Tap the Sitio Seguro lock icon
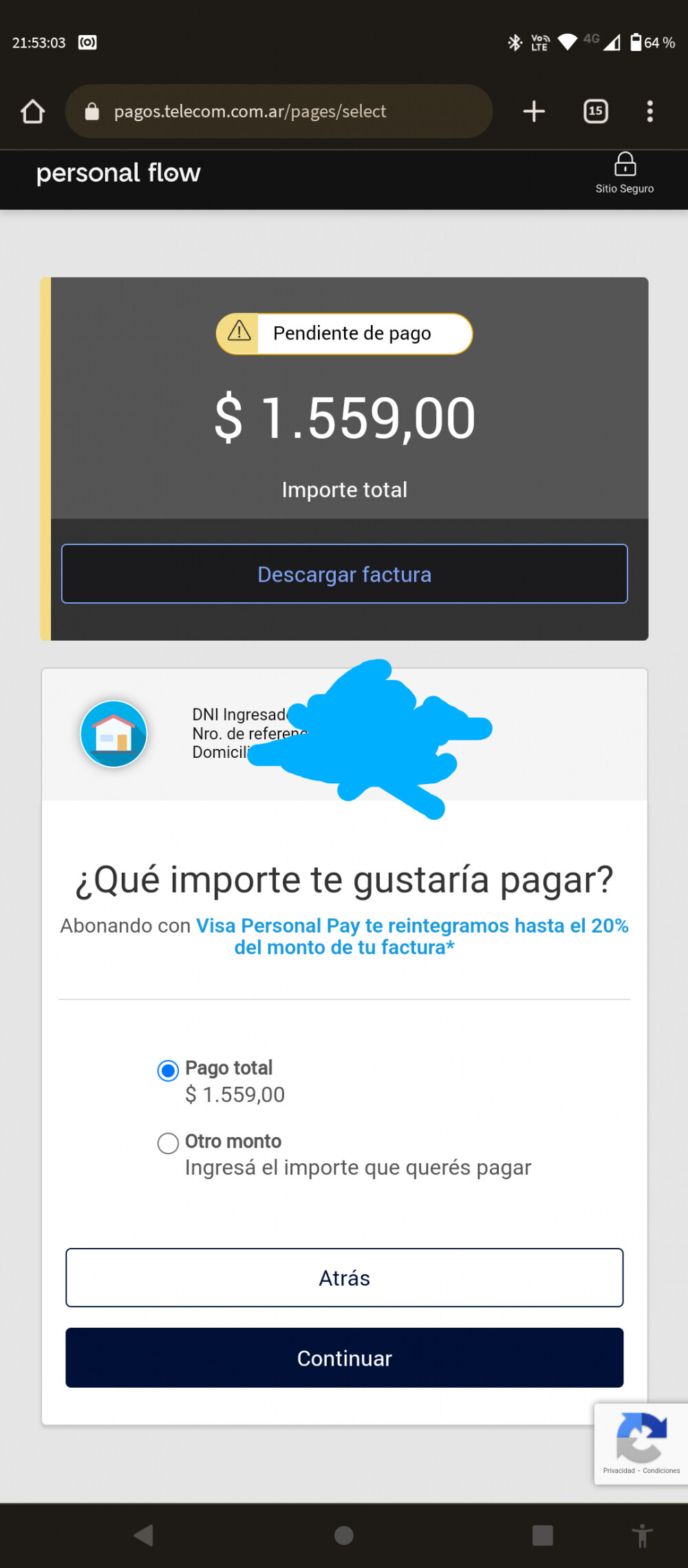 click(x=625, y=165)
